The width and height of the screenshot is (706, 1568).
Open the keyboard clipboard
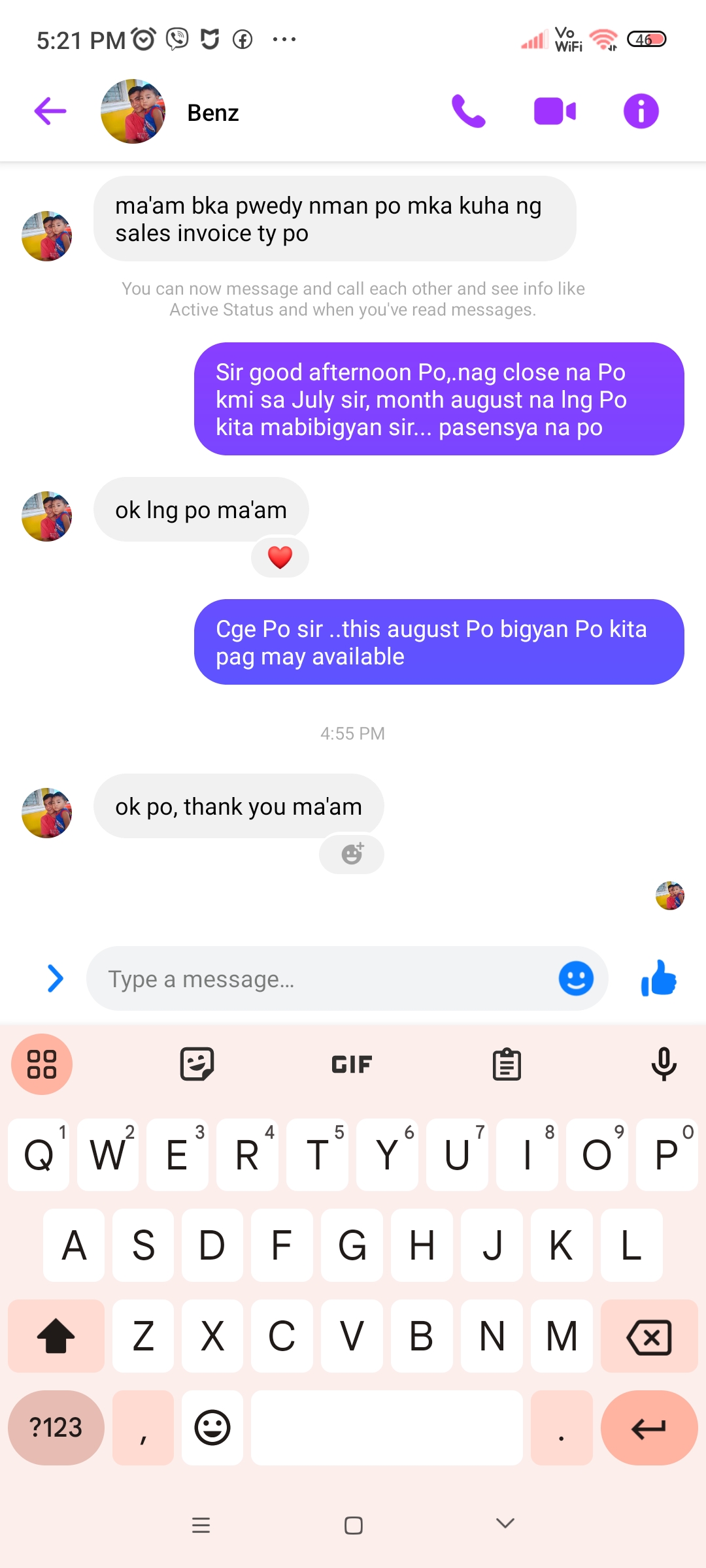[x=507, y=1064]
